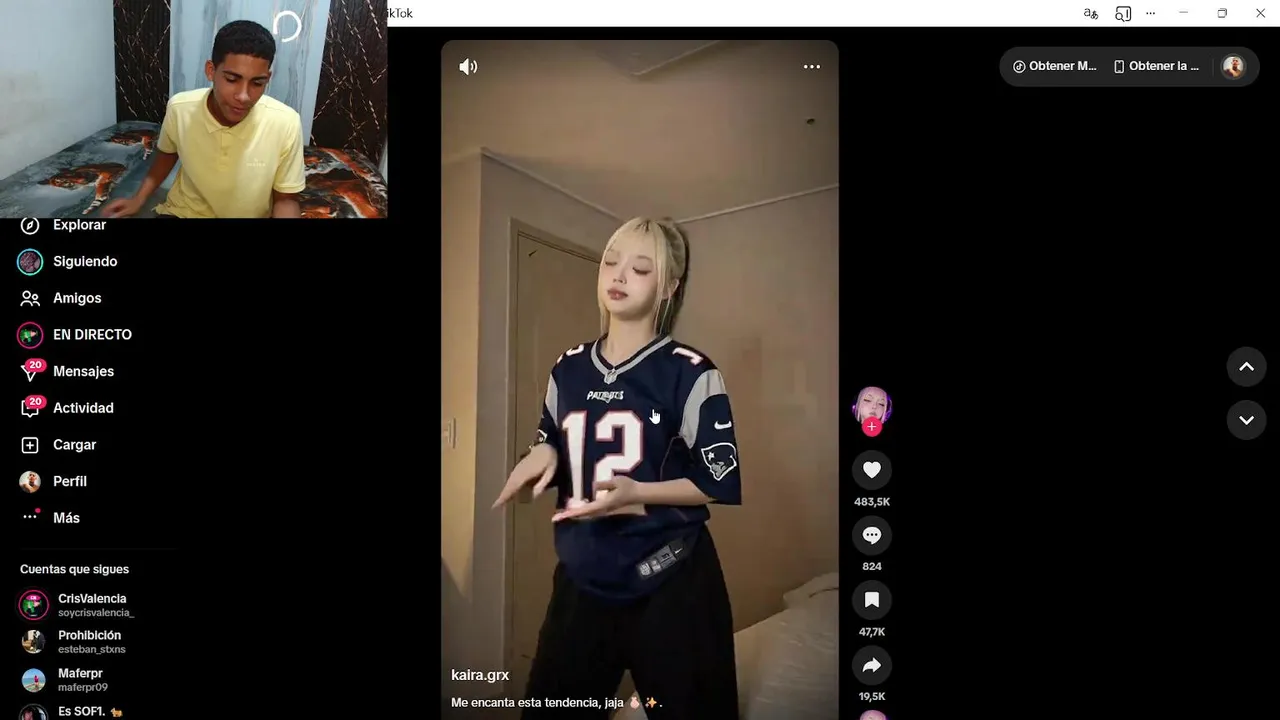Open the Más menu
Screen dimensions: 1280x720
[65, 518]
